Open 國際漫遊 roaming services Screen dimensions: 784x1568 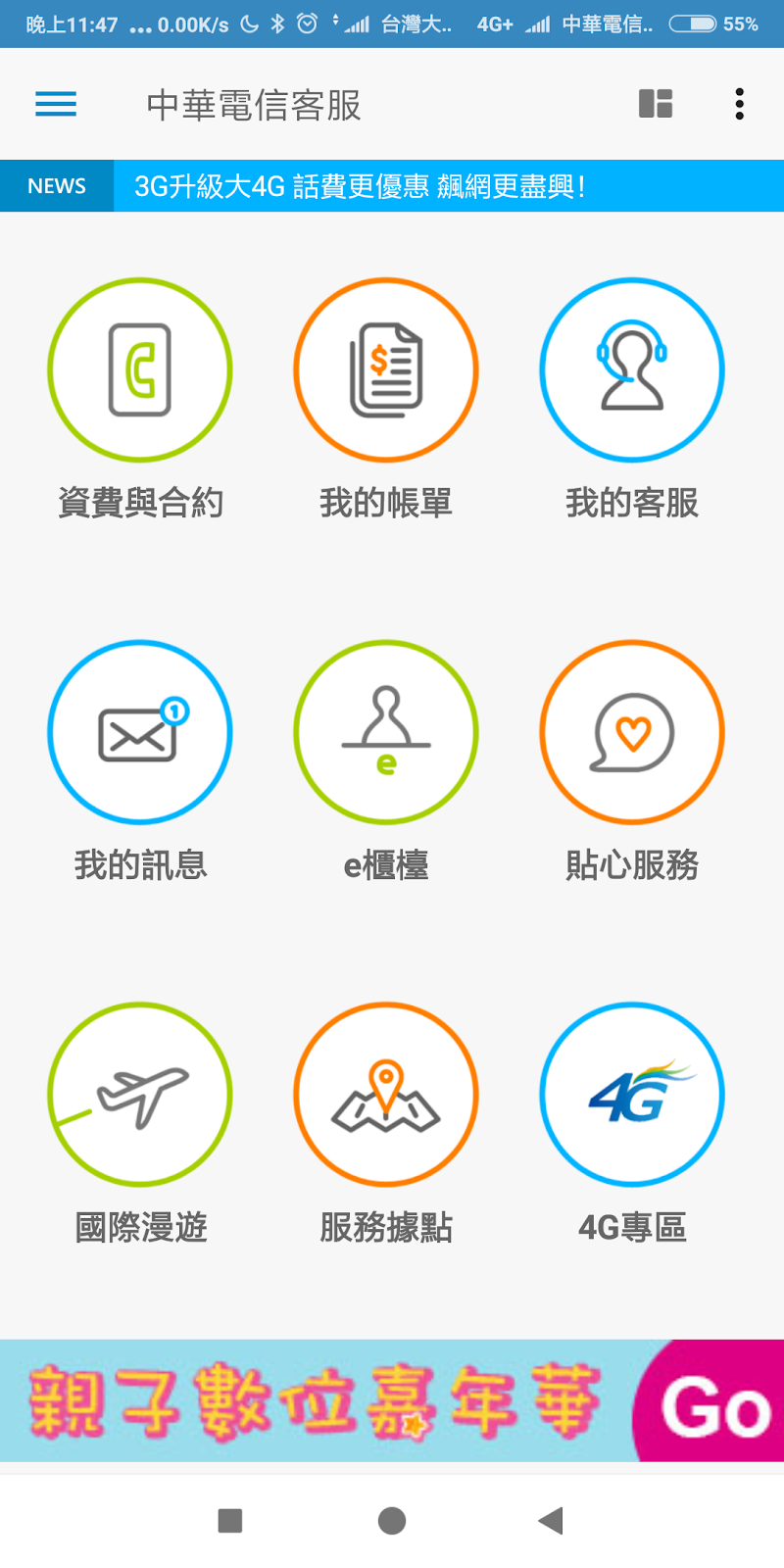[140, 1094]
